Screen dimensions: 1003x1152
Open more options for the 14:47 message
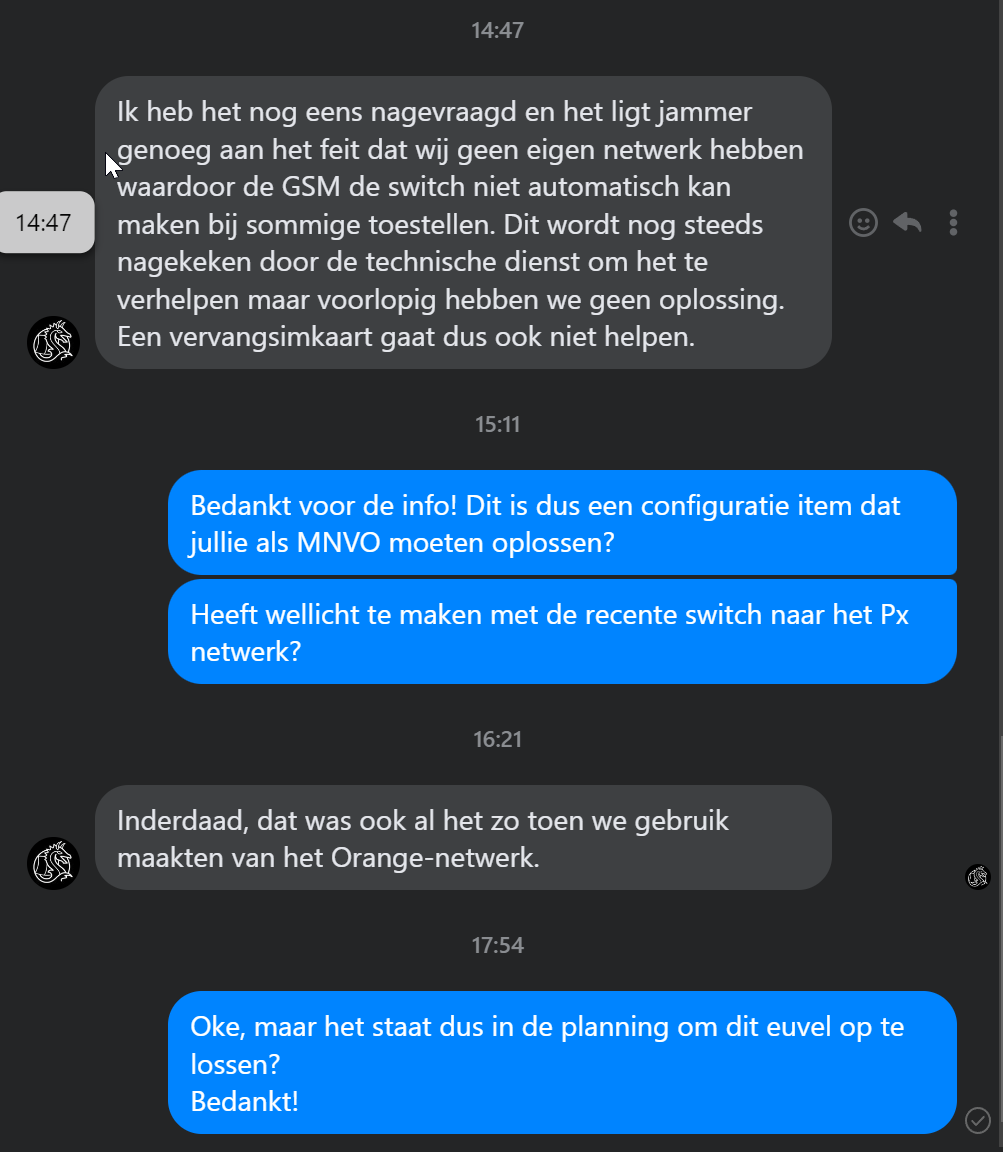[953, 222]
